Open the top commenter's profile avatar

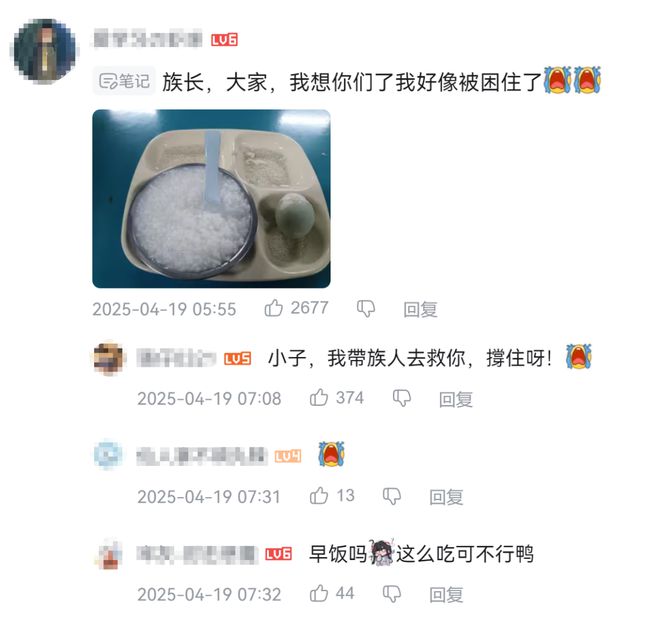(44, 52)
